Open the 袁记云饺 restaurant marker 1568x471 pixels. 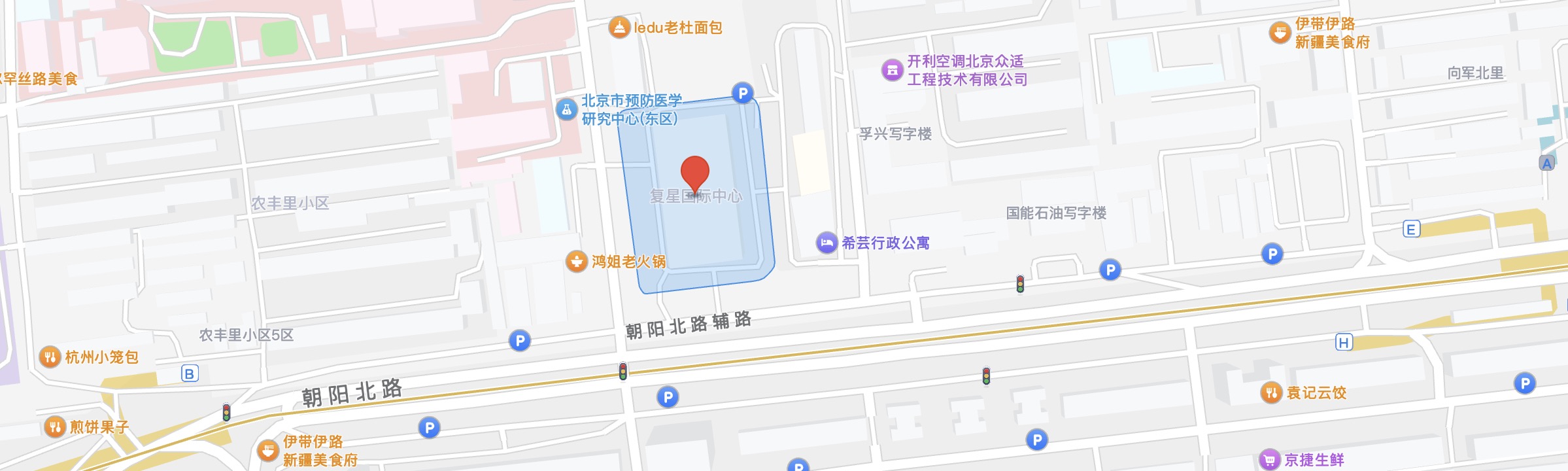[1270, 392]
